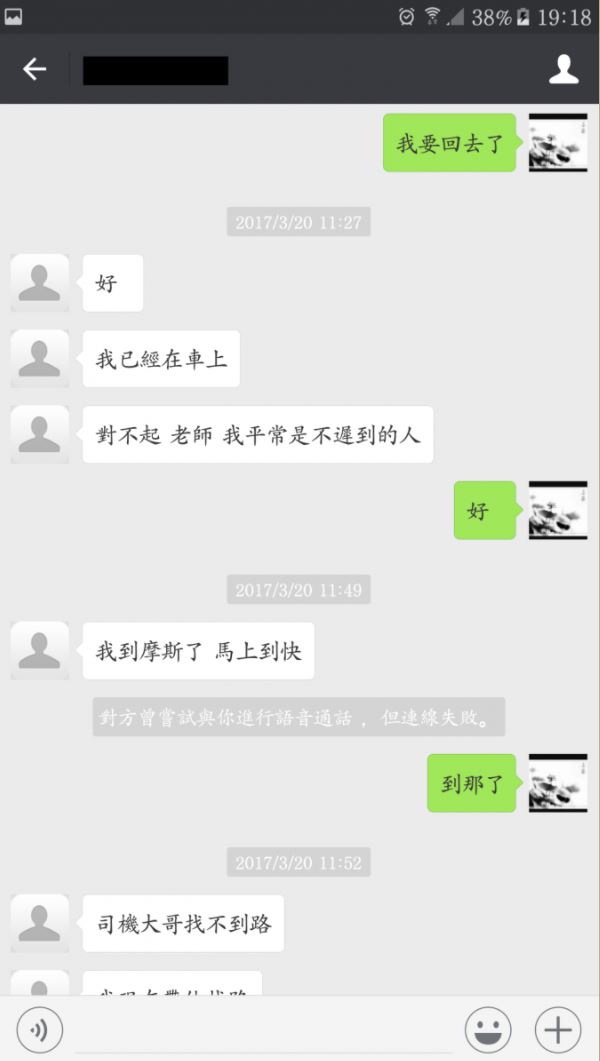Viewport: 600px width, 1061px height.
Task: Tap my avatar beside 我要回去了
Action: pos(558,143)
